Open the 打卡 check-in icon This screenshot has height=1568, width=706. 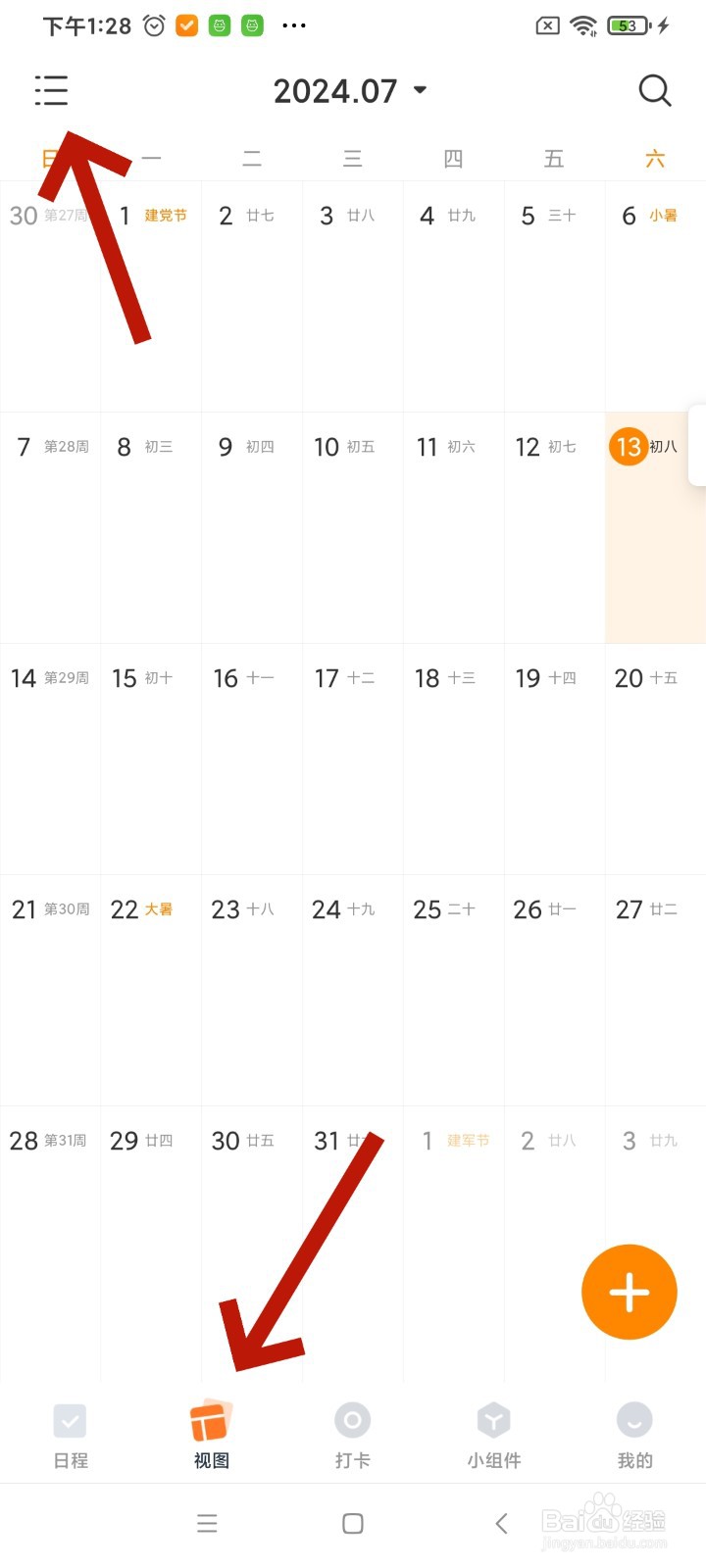pyautogui.click(x=352, y=1419)
